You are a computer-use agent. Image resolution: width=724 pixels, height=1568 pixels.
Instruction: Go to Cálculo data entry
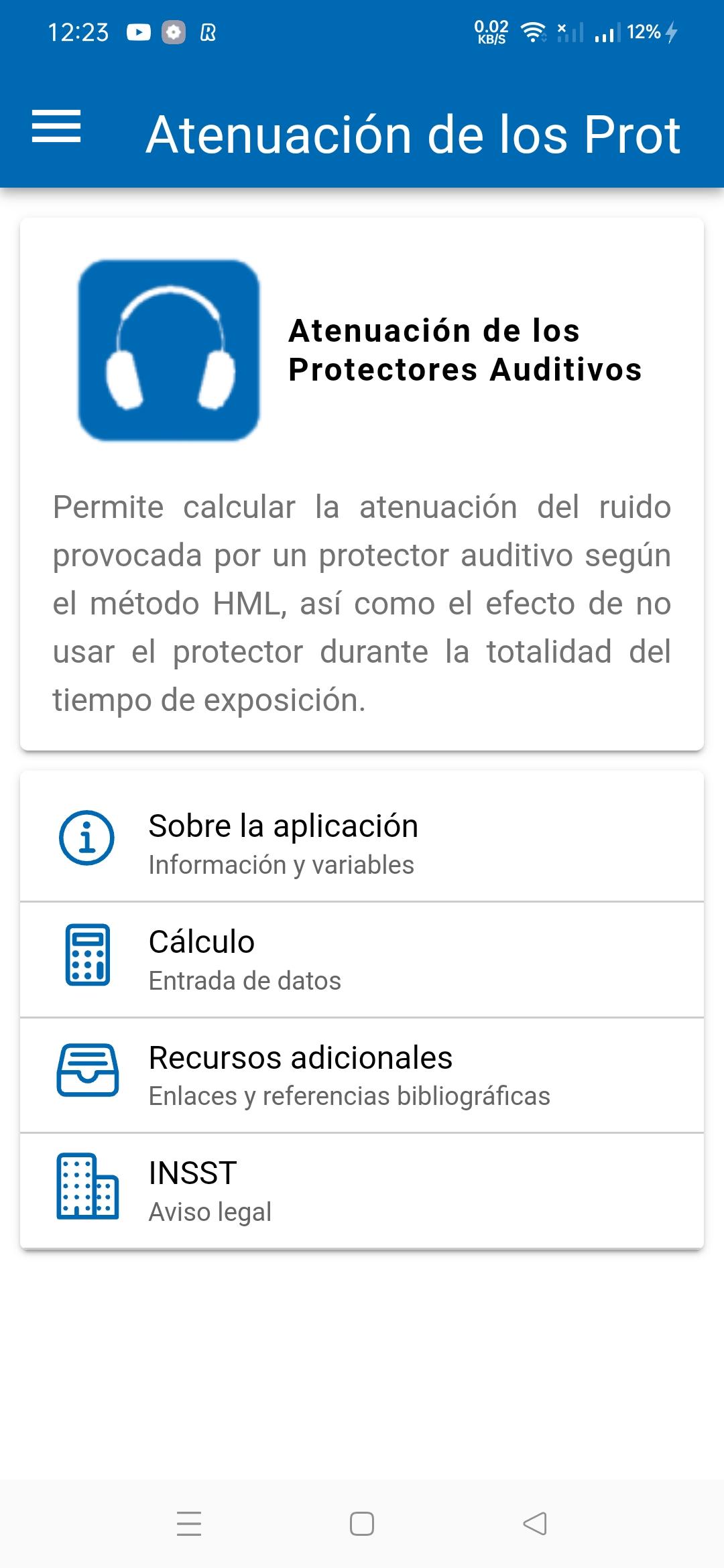(x=362, y=960)
